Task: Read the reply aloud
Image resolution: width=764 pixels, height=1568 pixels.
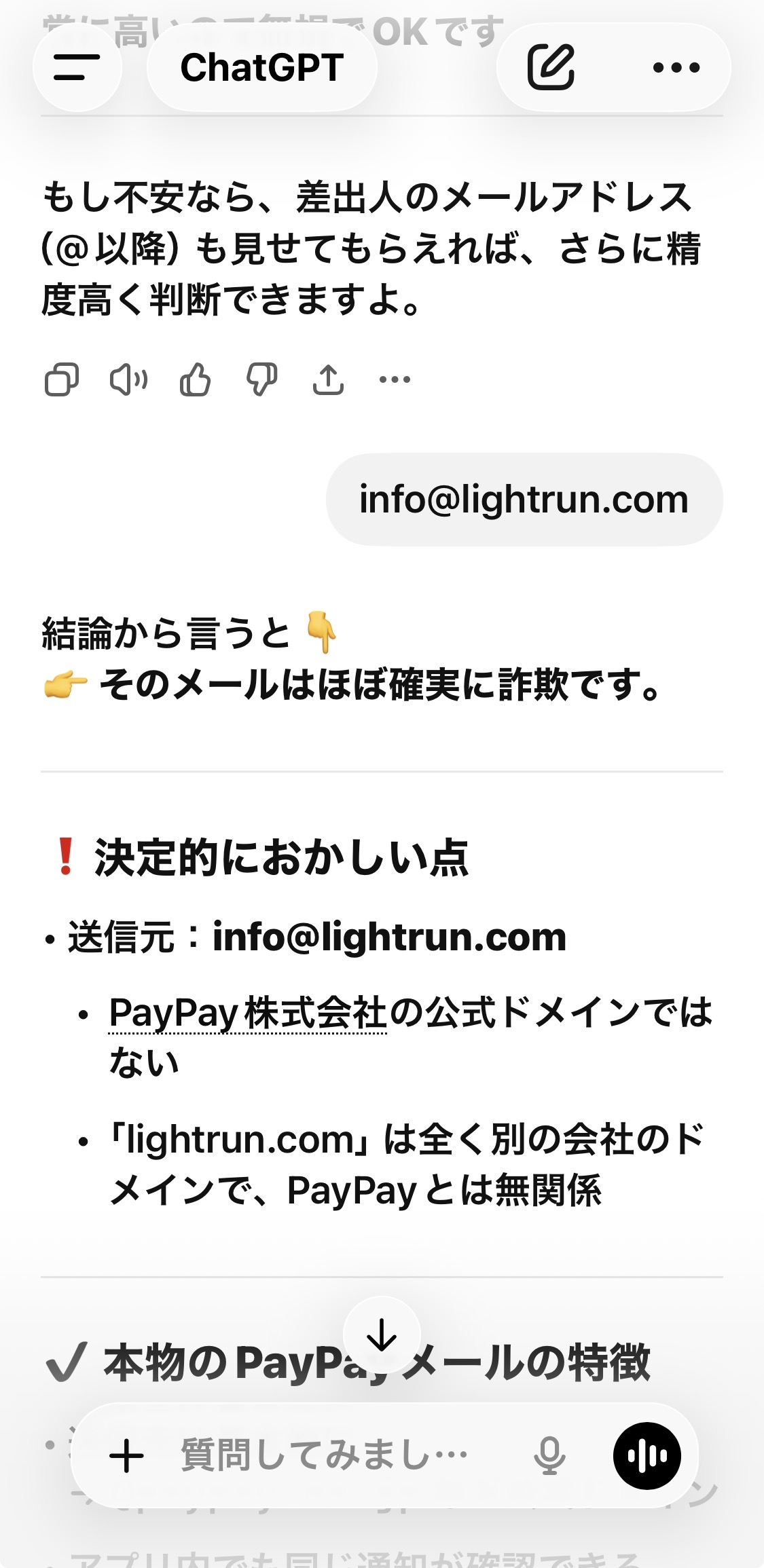Action: 128,379
